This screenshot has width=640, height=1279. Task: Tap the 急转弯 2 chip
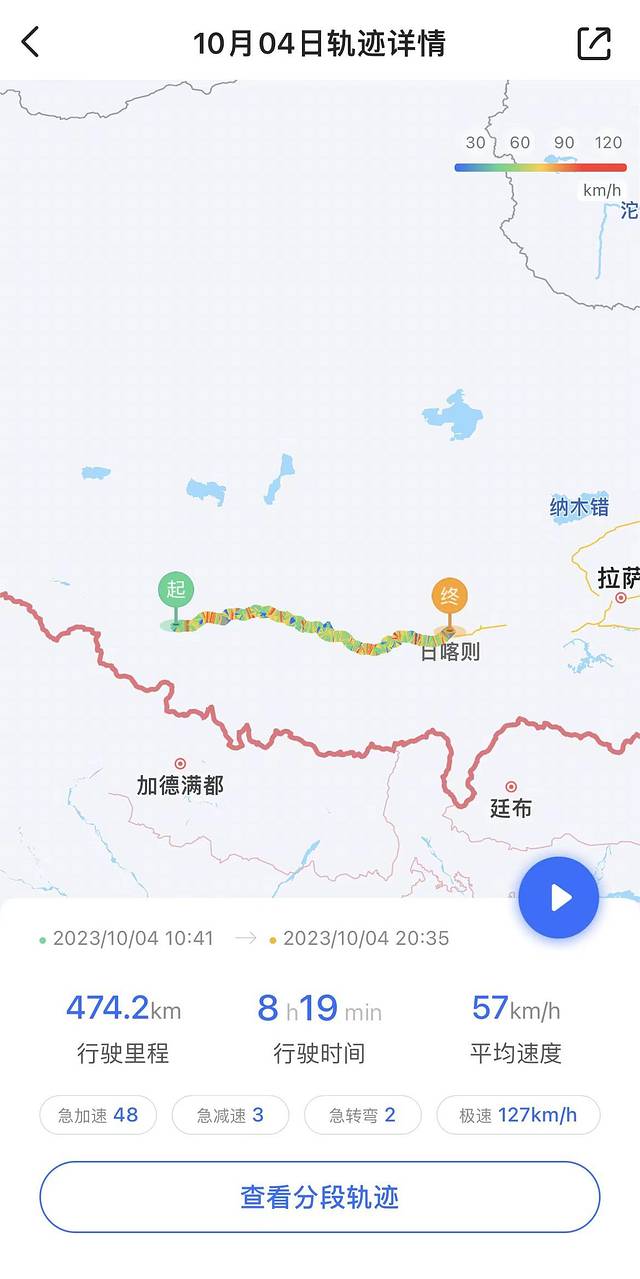click(x=362, y=1115)
